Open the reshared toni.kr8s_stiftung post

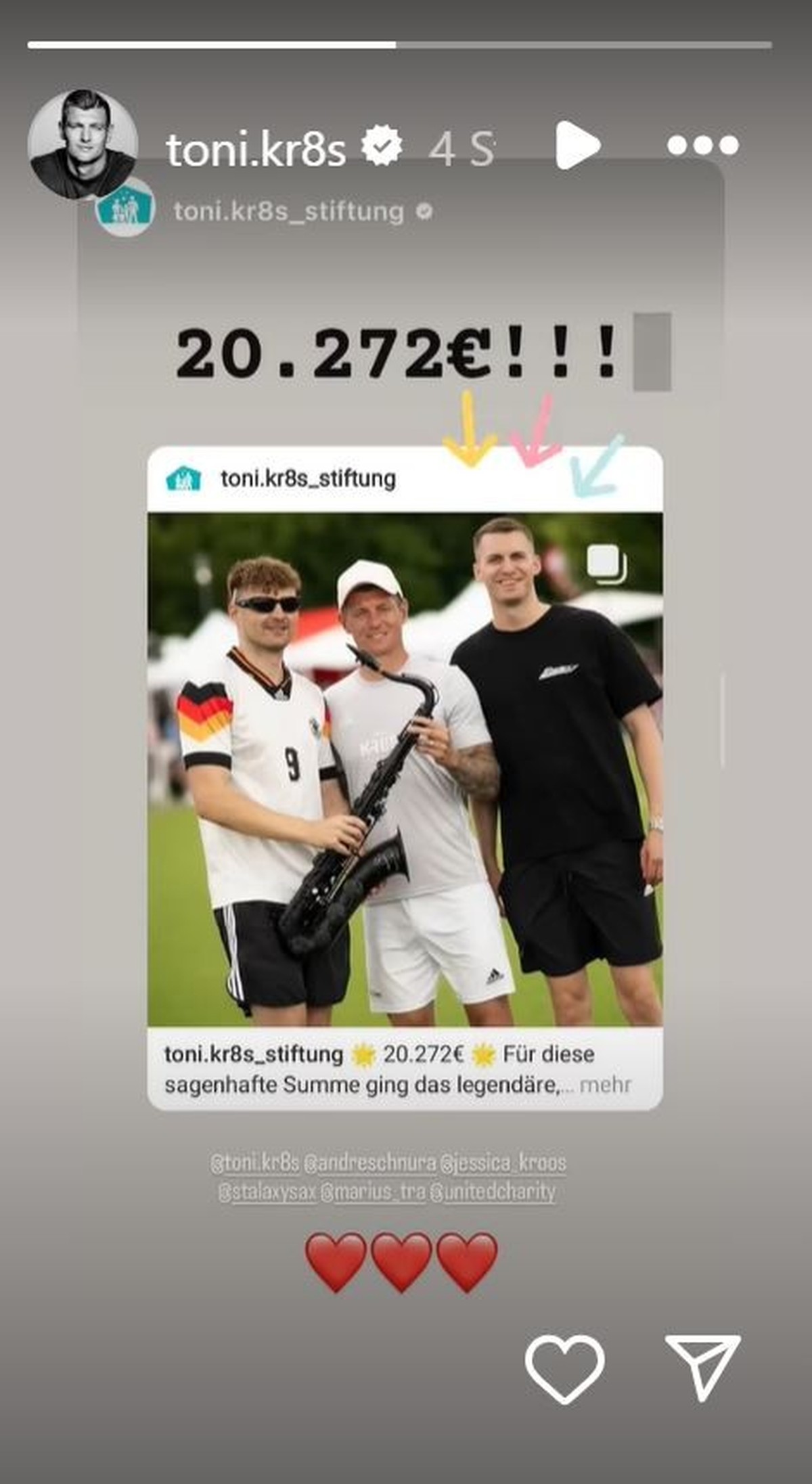pyautogui.click(x=405, y=768)
